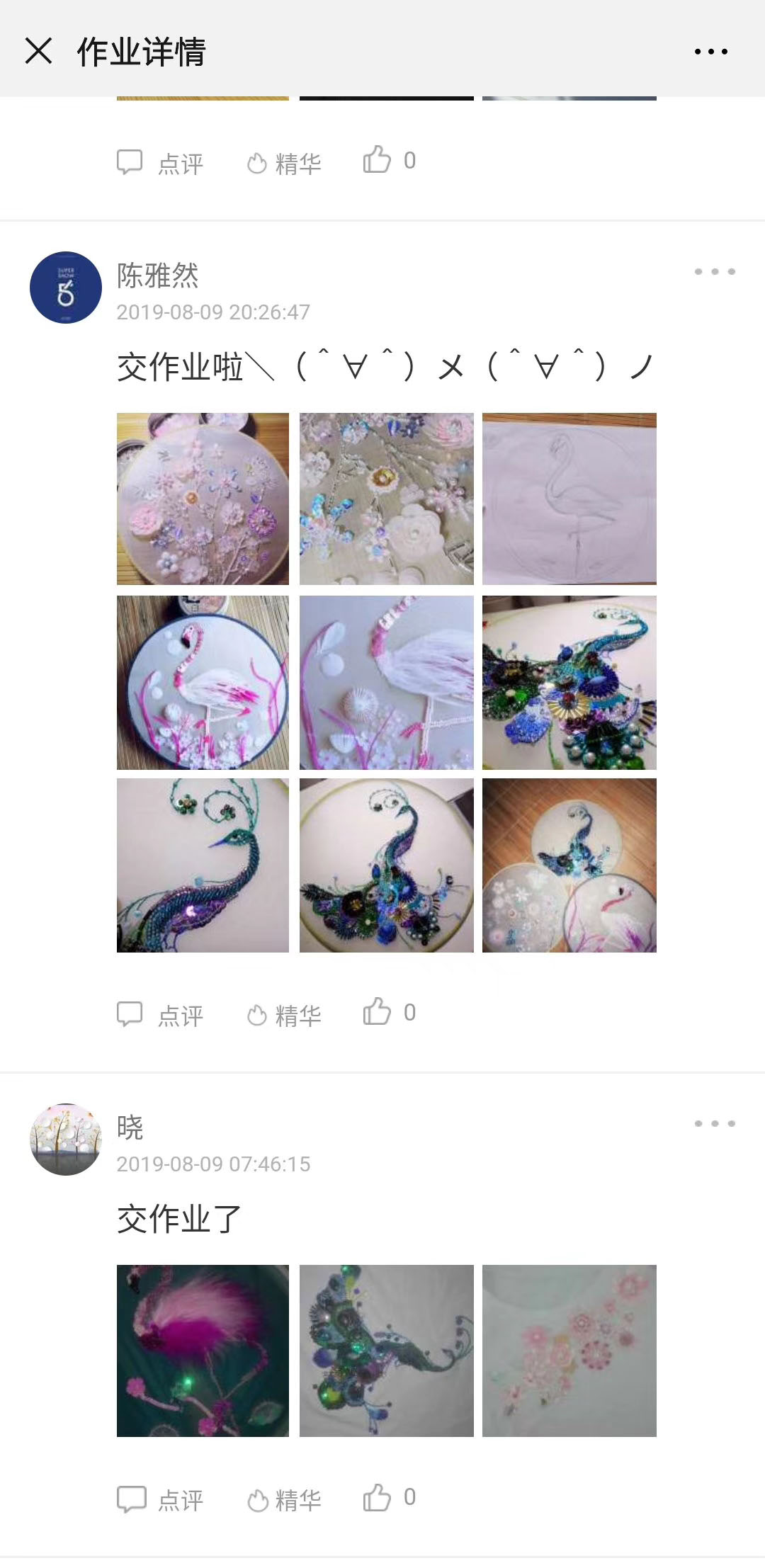Open 晓's profile avatar
765x1568 pixels.
pos(66,1140)
